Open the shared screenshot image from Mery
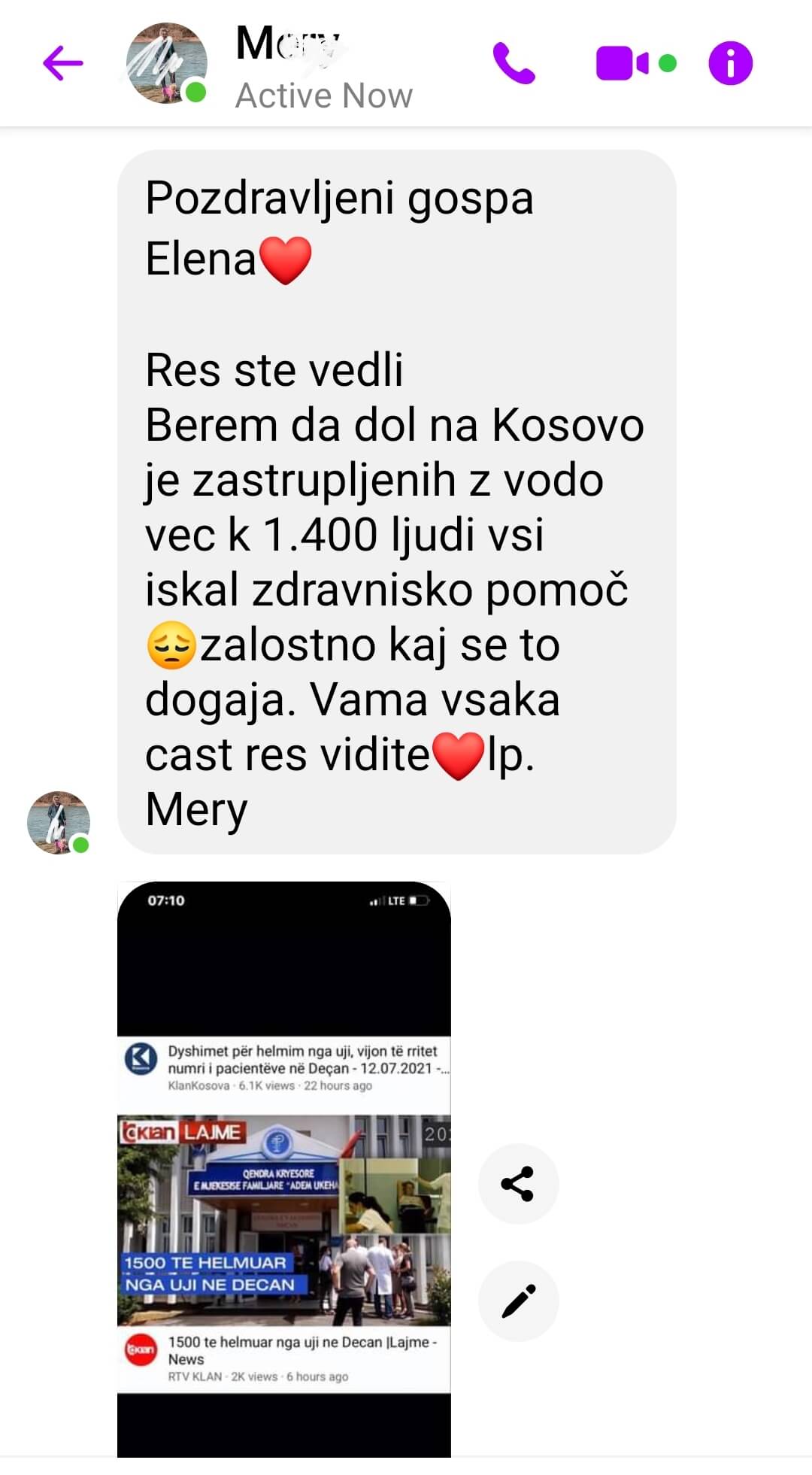812x1475 pixels. click(284, 1169)
